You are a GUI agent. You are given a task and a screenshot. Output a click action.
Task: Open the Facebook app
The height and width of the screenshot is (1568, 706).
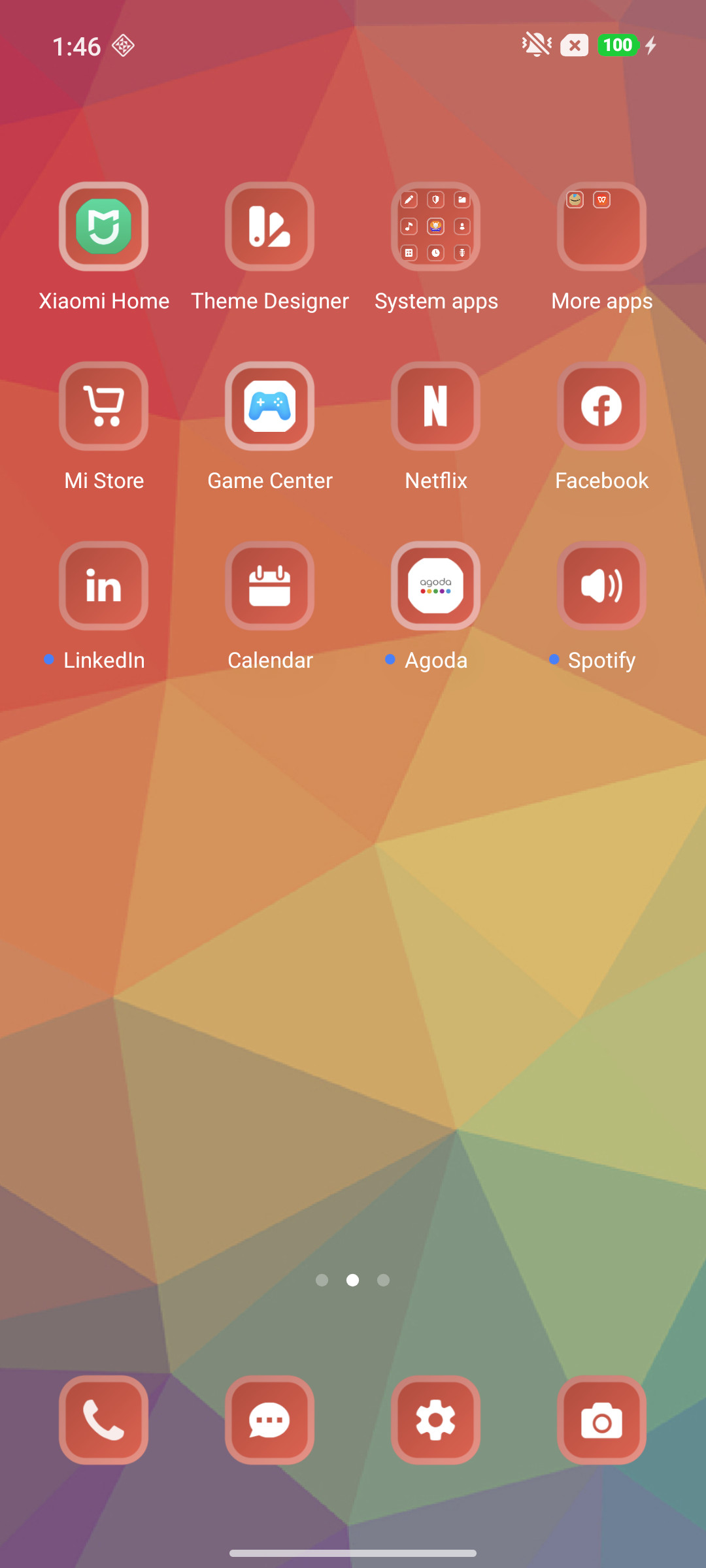(602, 406)
